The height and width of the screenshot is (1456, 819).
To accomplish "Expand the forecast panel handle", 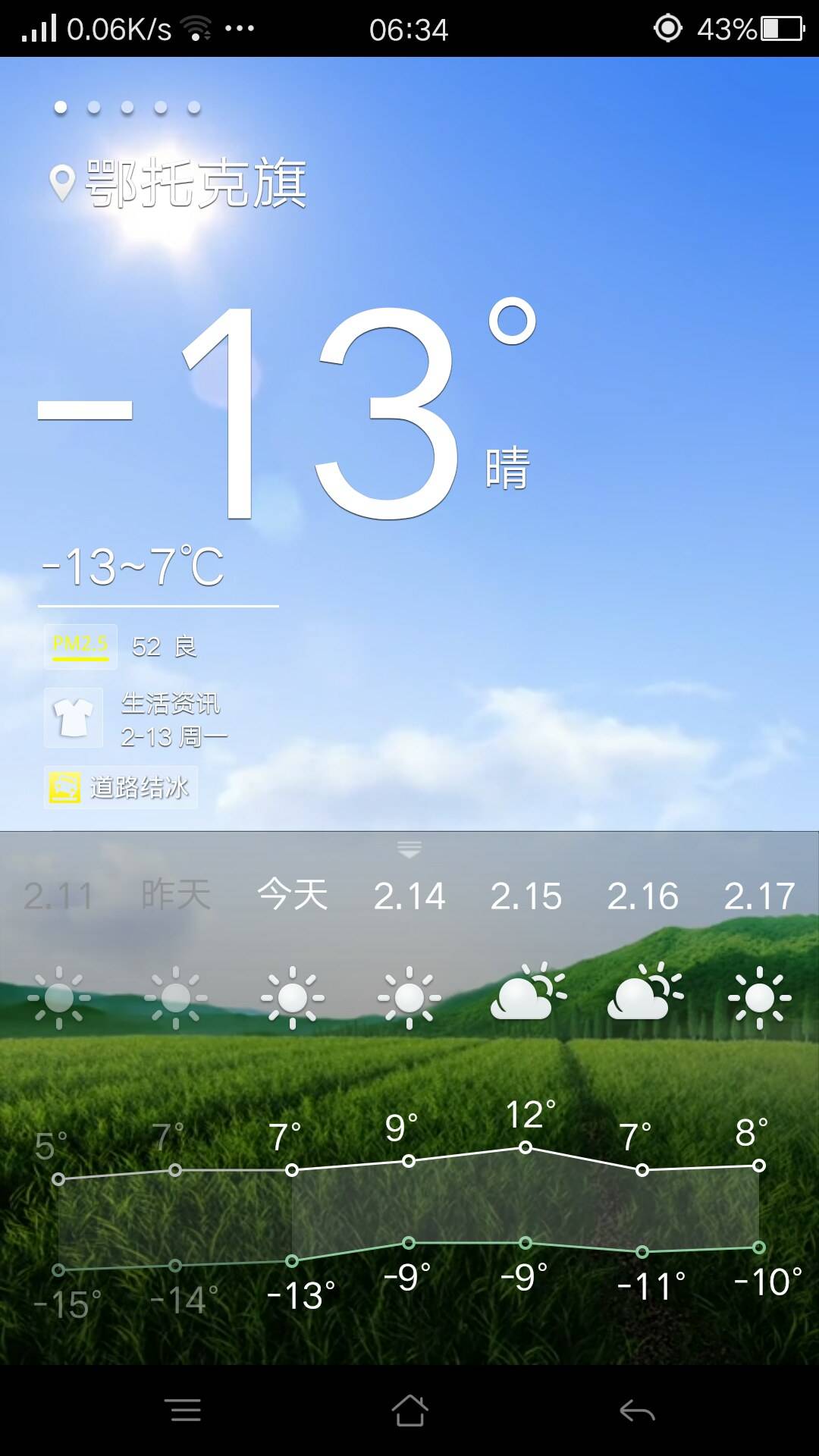I will point(409,849).
